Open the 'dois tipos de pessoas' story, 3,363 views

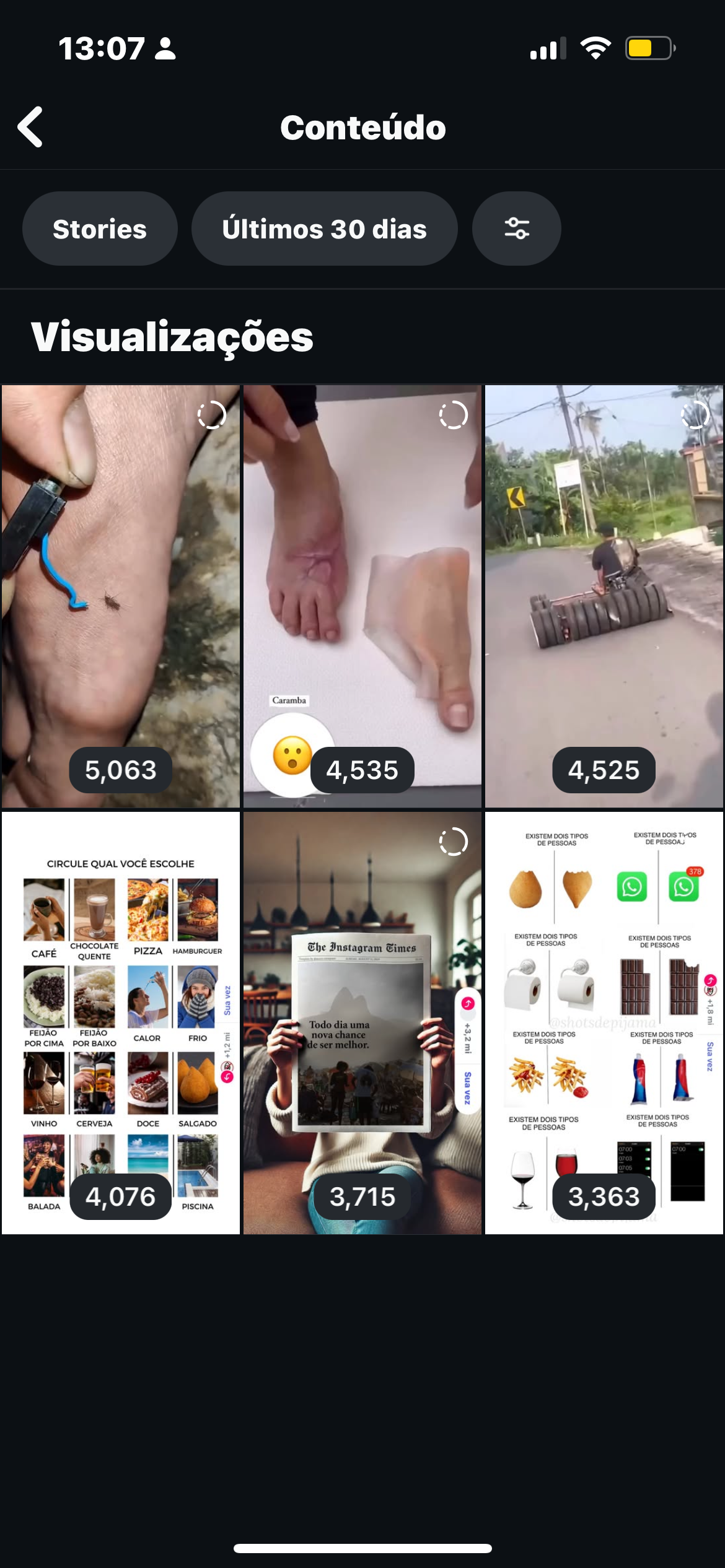(604, 1023)
